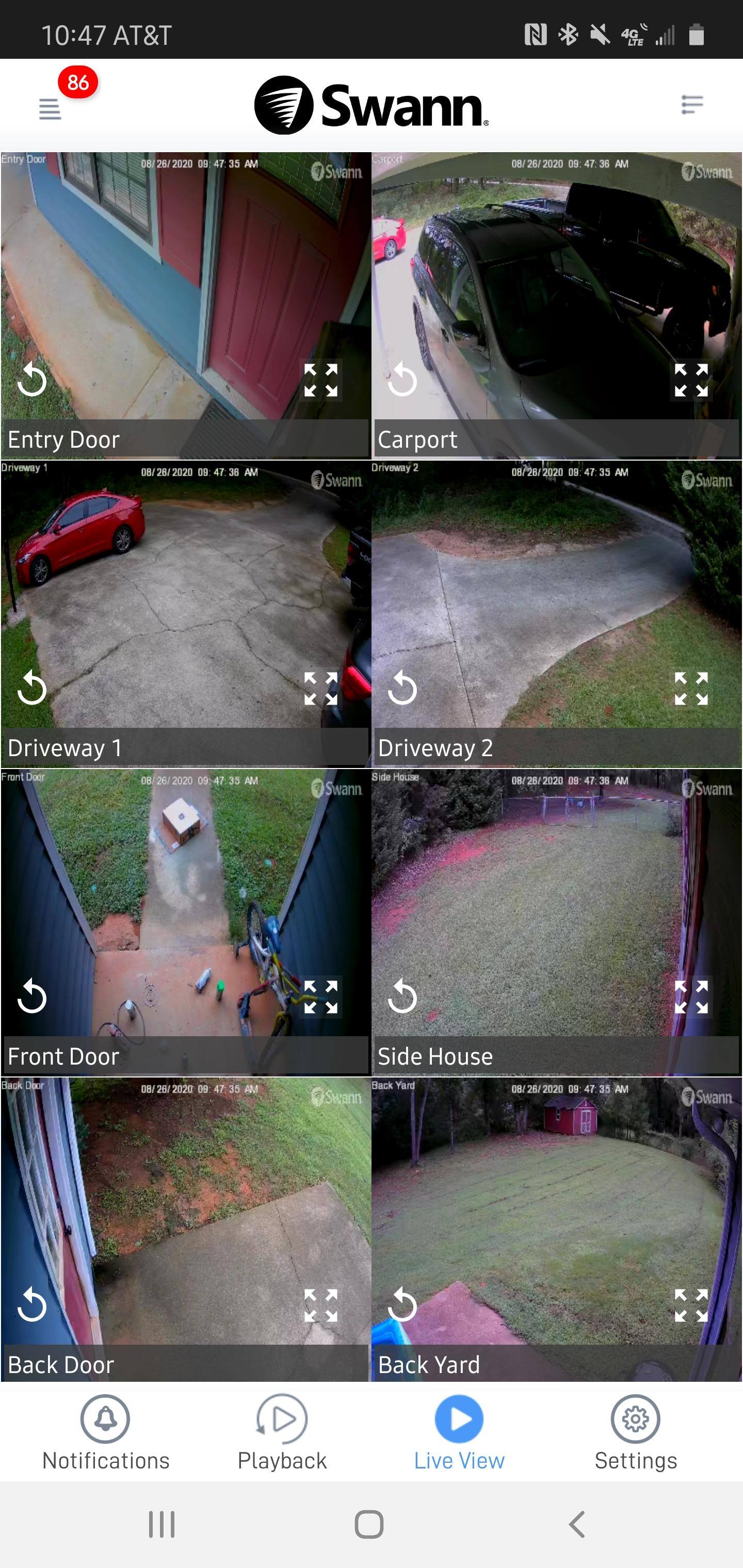The width and height of the screenshot is (743, 1568).
Task: Expand Front Door camera to fullscreen
Action: pos(321,997)
